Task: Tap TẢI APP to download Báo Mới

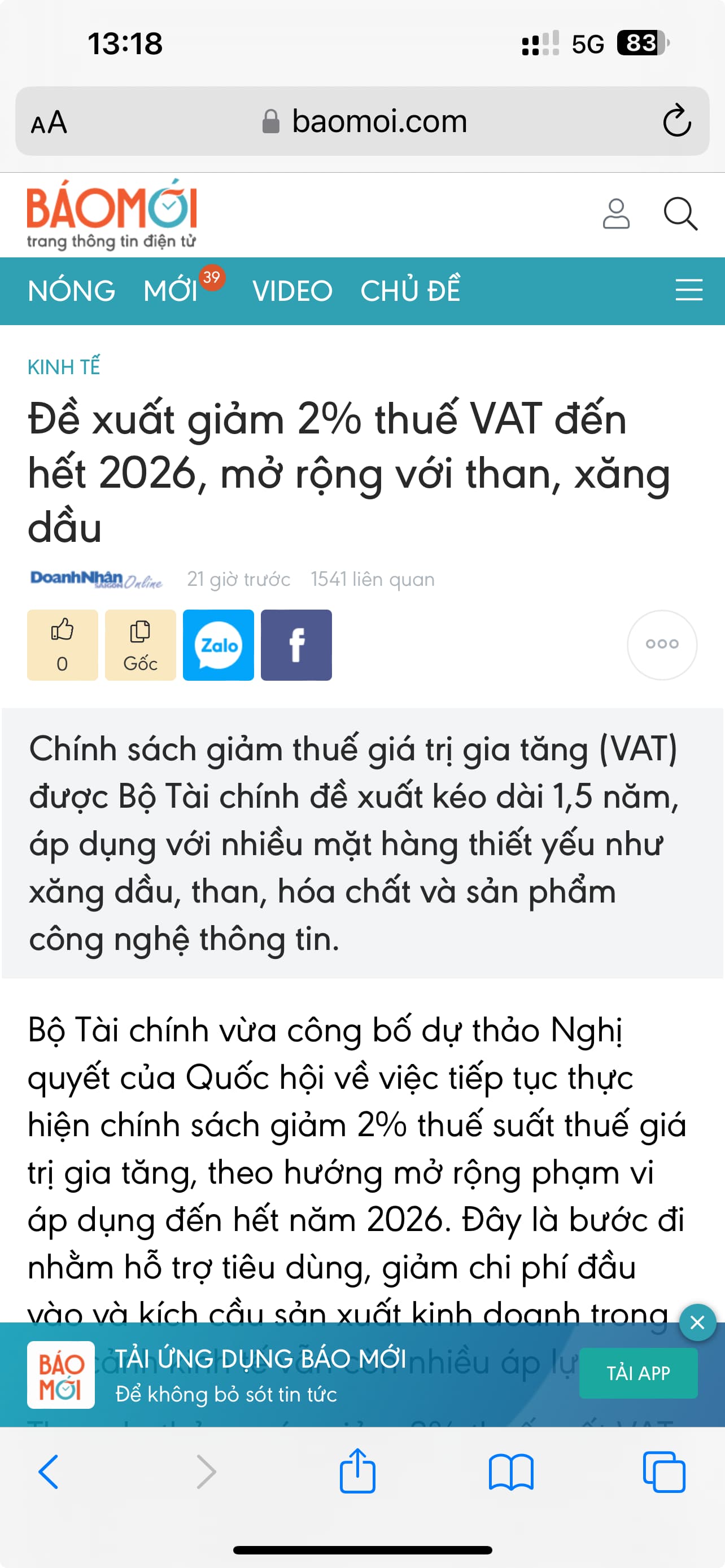Action: pyautogui.click(x=637, y=1373)
